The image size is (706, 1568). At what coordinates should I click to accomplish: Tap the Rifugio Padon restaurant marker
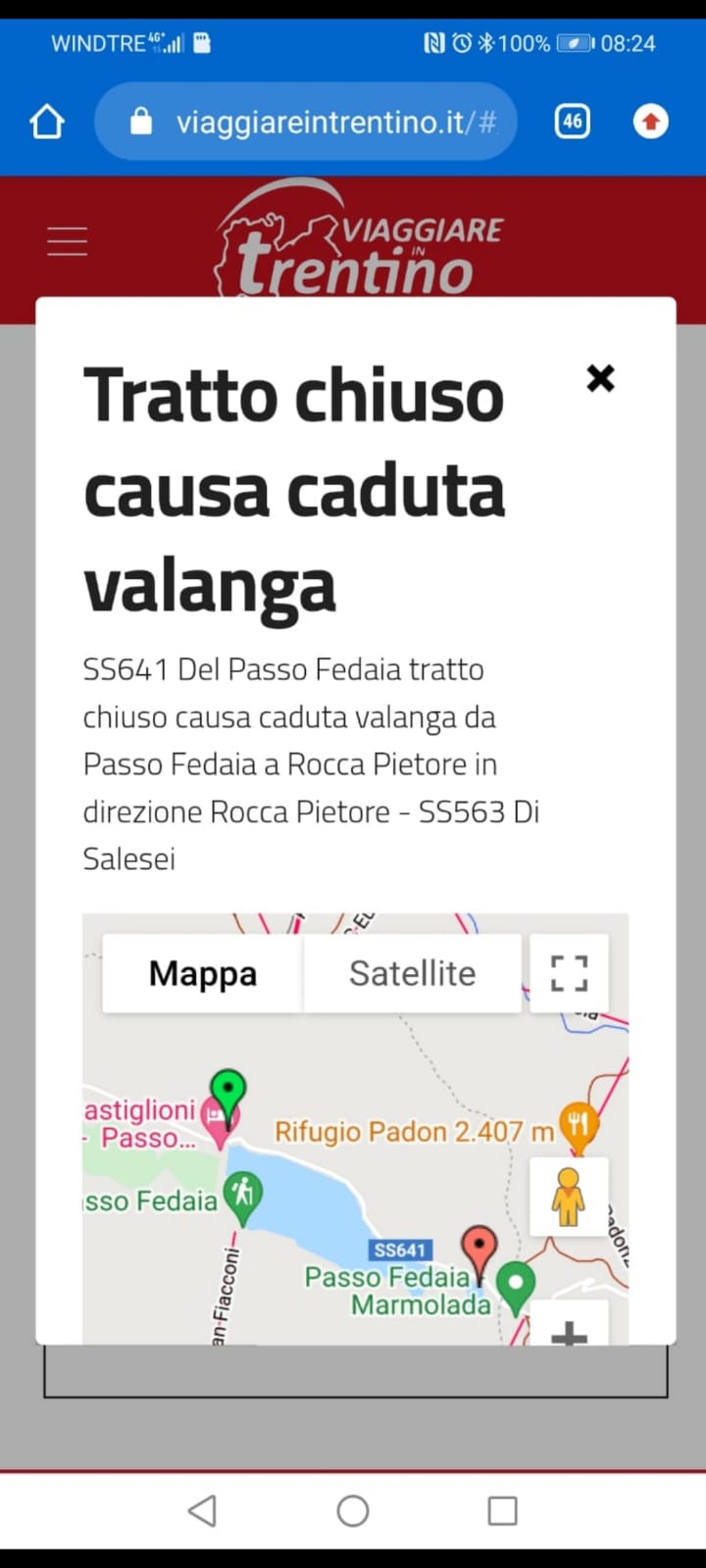click(579, 1123)
